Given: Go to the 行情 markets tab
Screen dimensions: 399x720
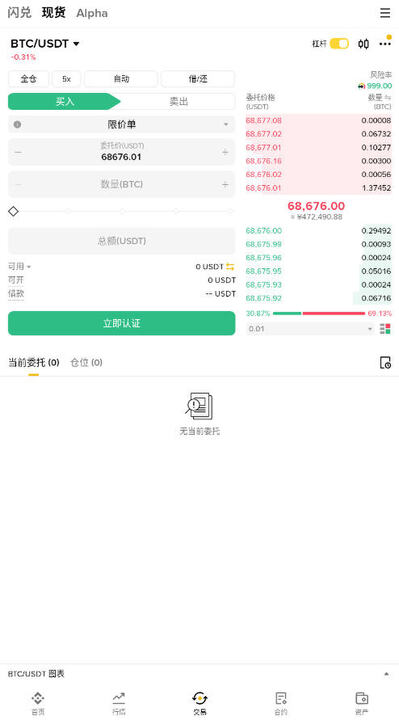Looking at the screenshot, I should pyautogui.click(x=119, y=703).
